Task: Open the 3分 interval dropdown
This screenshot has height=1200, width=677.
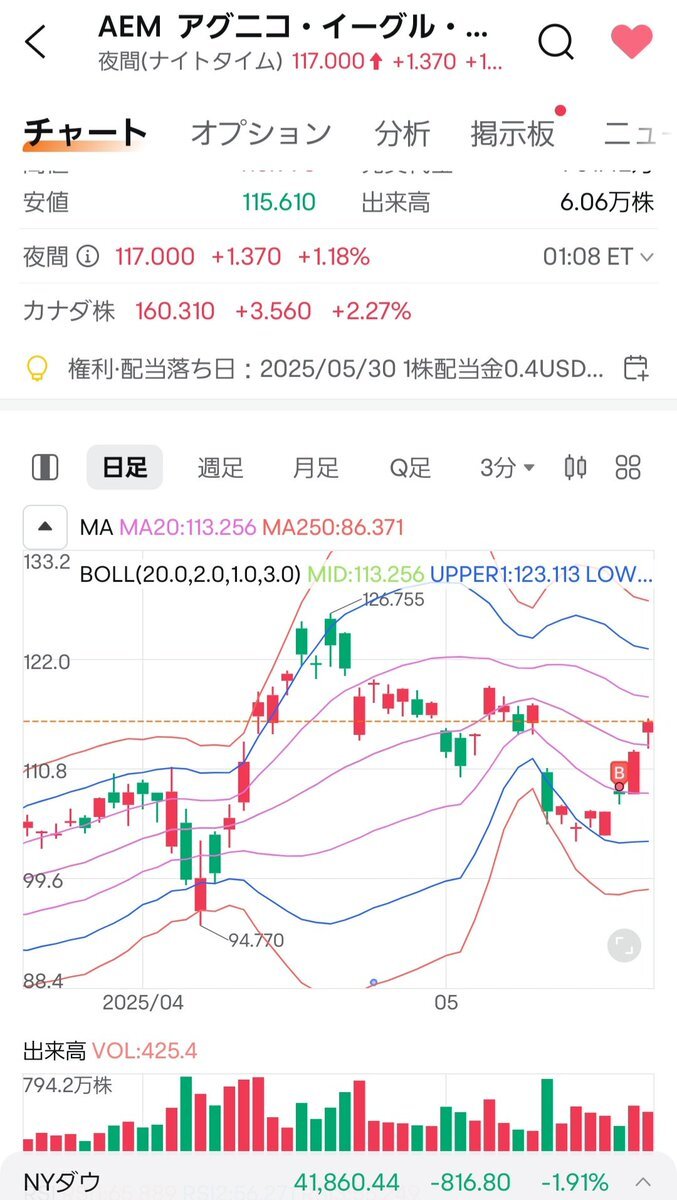Action: pos(507,467)
